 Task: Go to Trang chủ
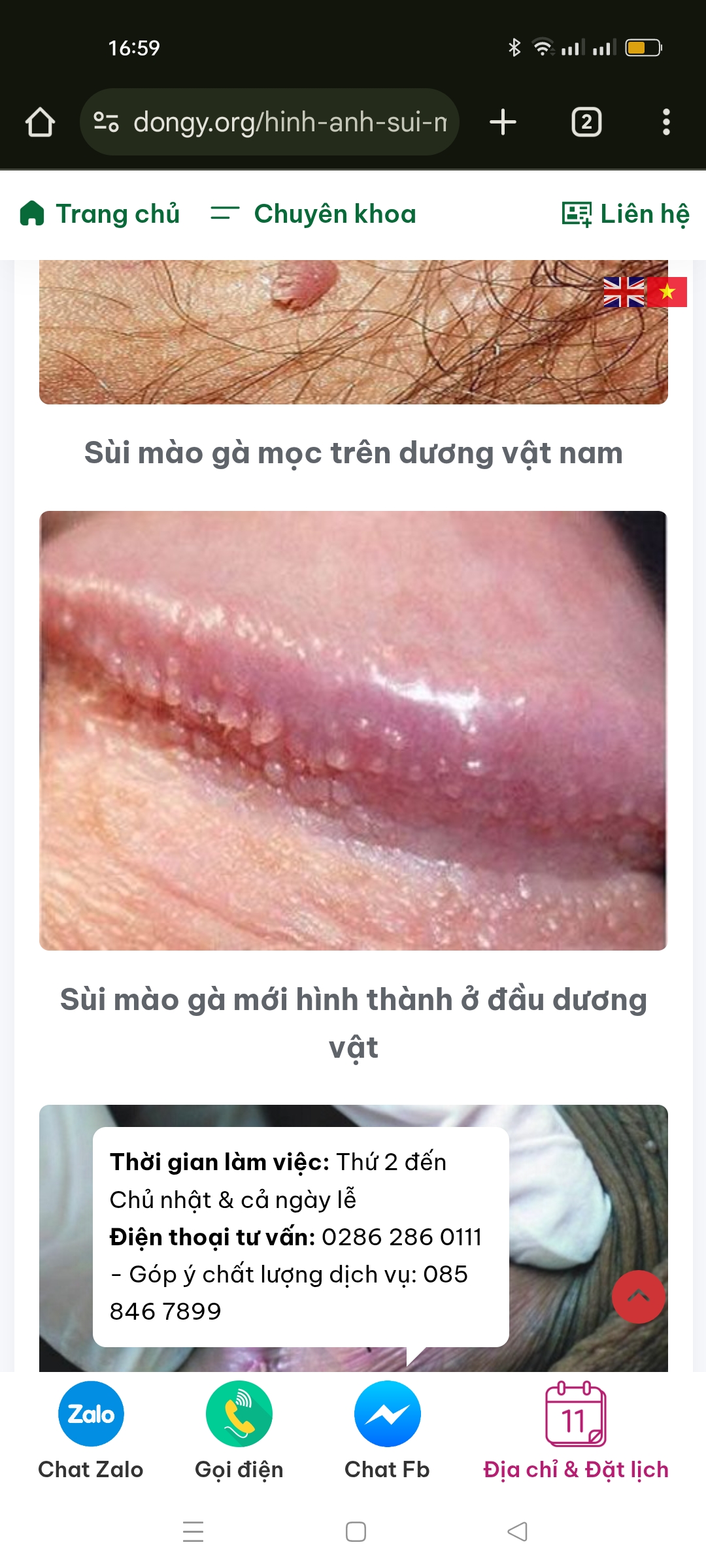tap(100, 214)
